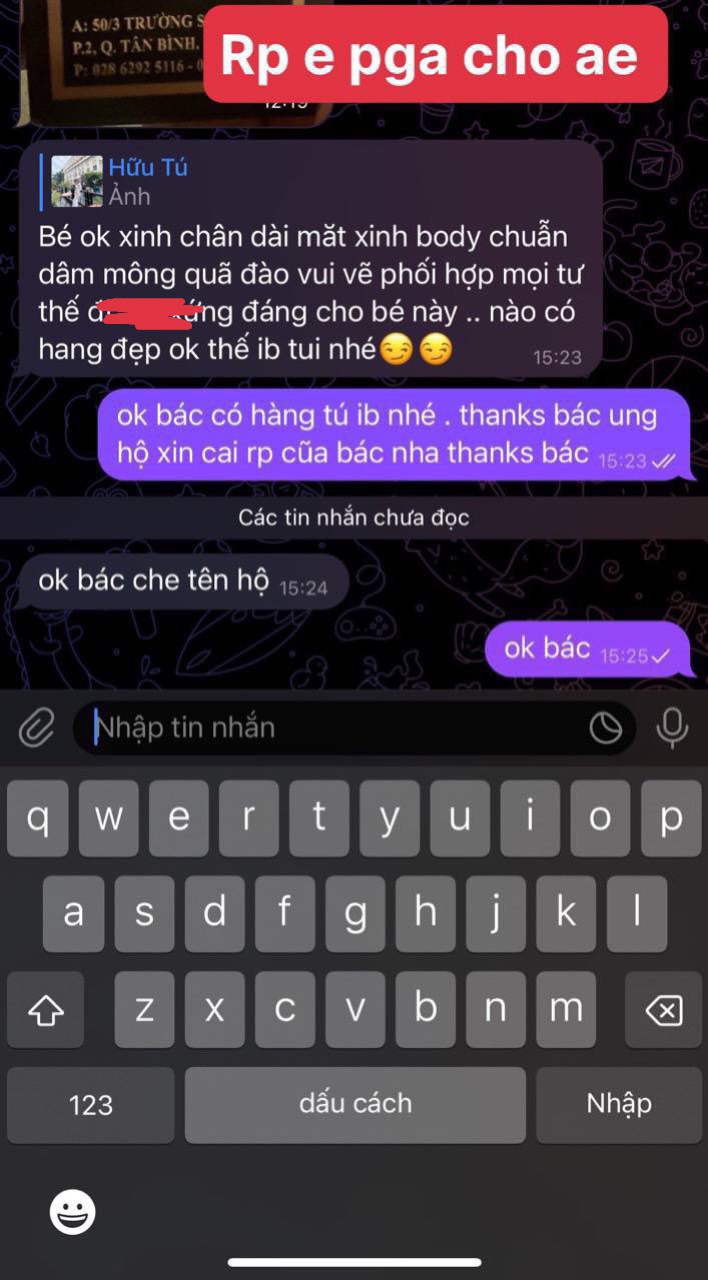Tap the microphone to record voice message
Screen dimensions: 708x1280
pos(672,727)
